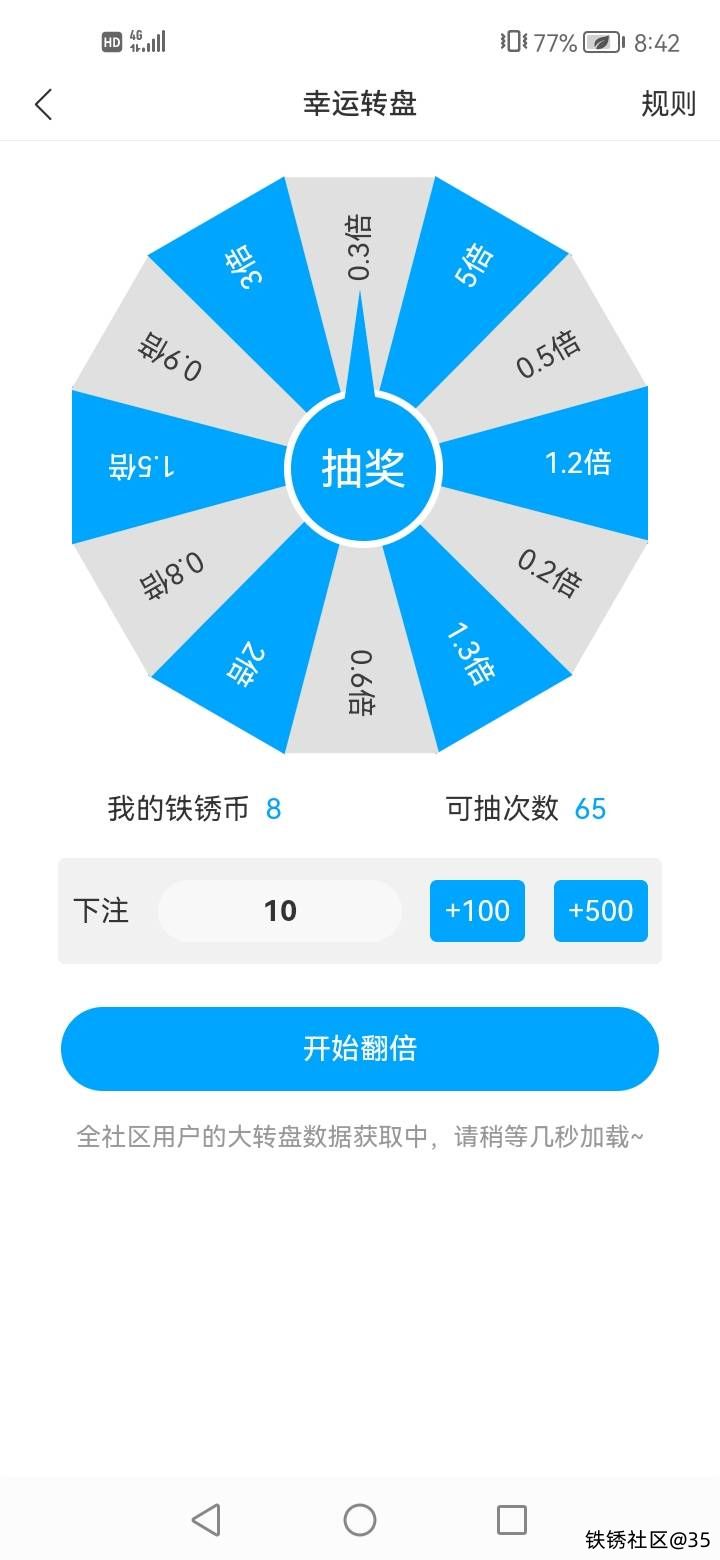The height and width of the screenshot is (1560, 720).
Task: Tap the 开始翻倍 button
Action: 360,1049
